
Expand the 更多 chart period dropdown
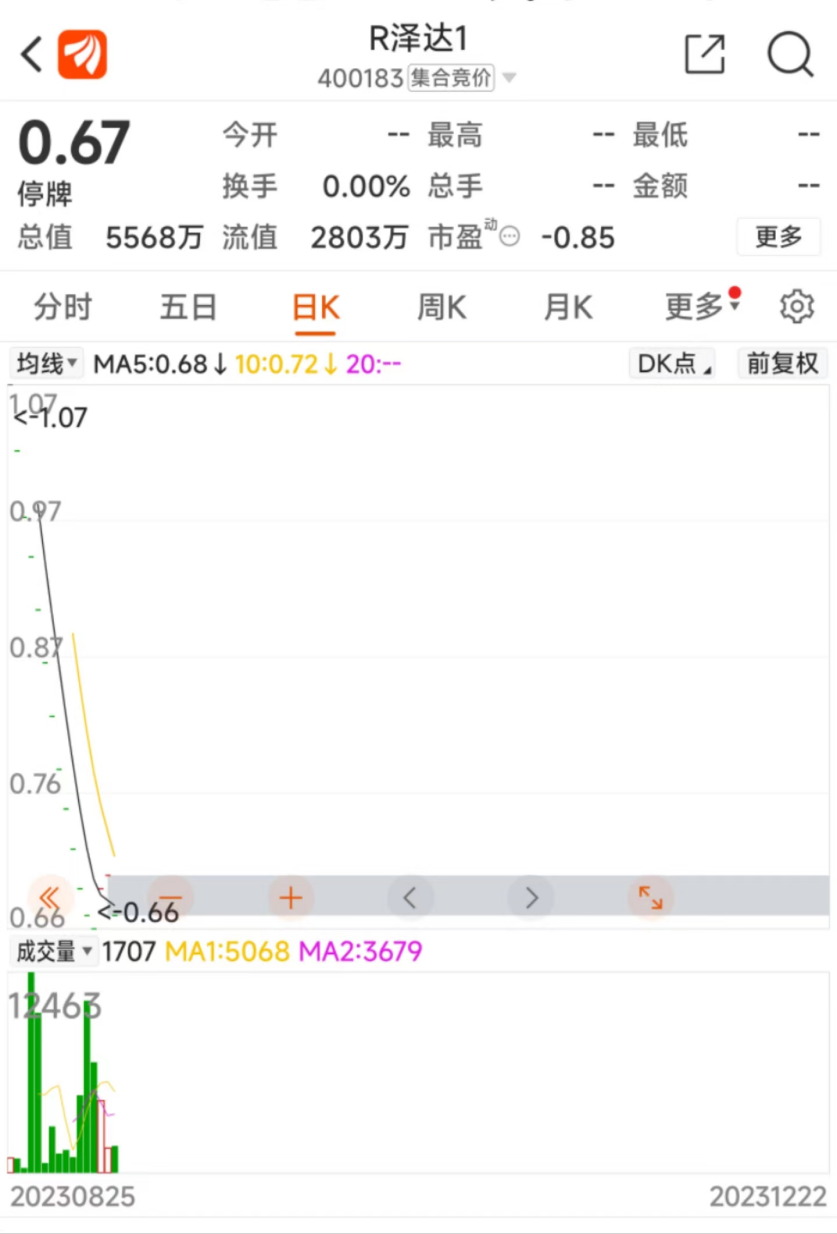(x=700, y=307)
